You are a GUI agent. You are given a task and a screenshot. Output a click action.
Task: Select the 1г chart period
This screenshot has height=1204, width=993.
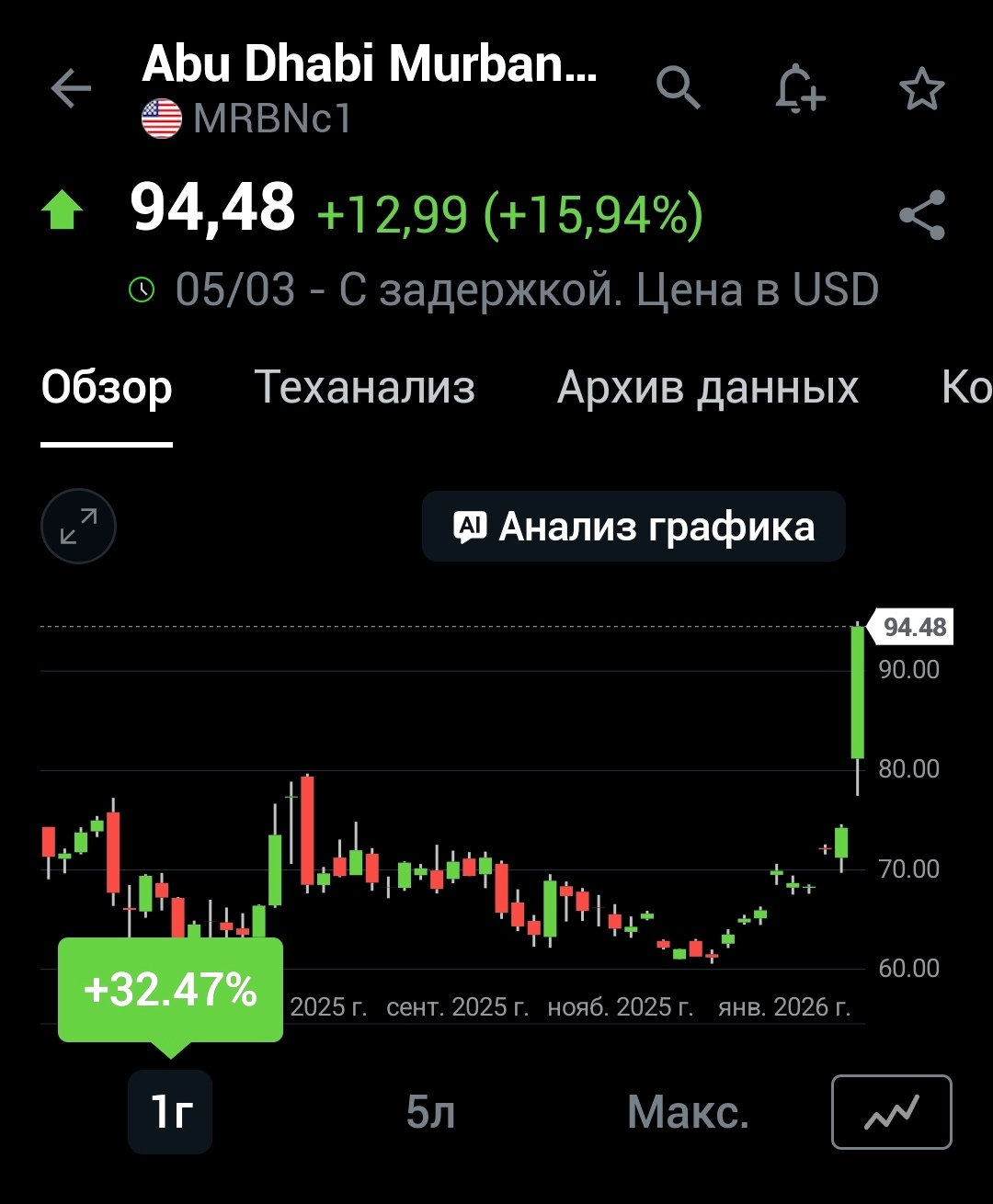(x=170, y=1112)
